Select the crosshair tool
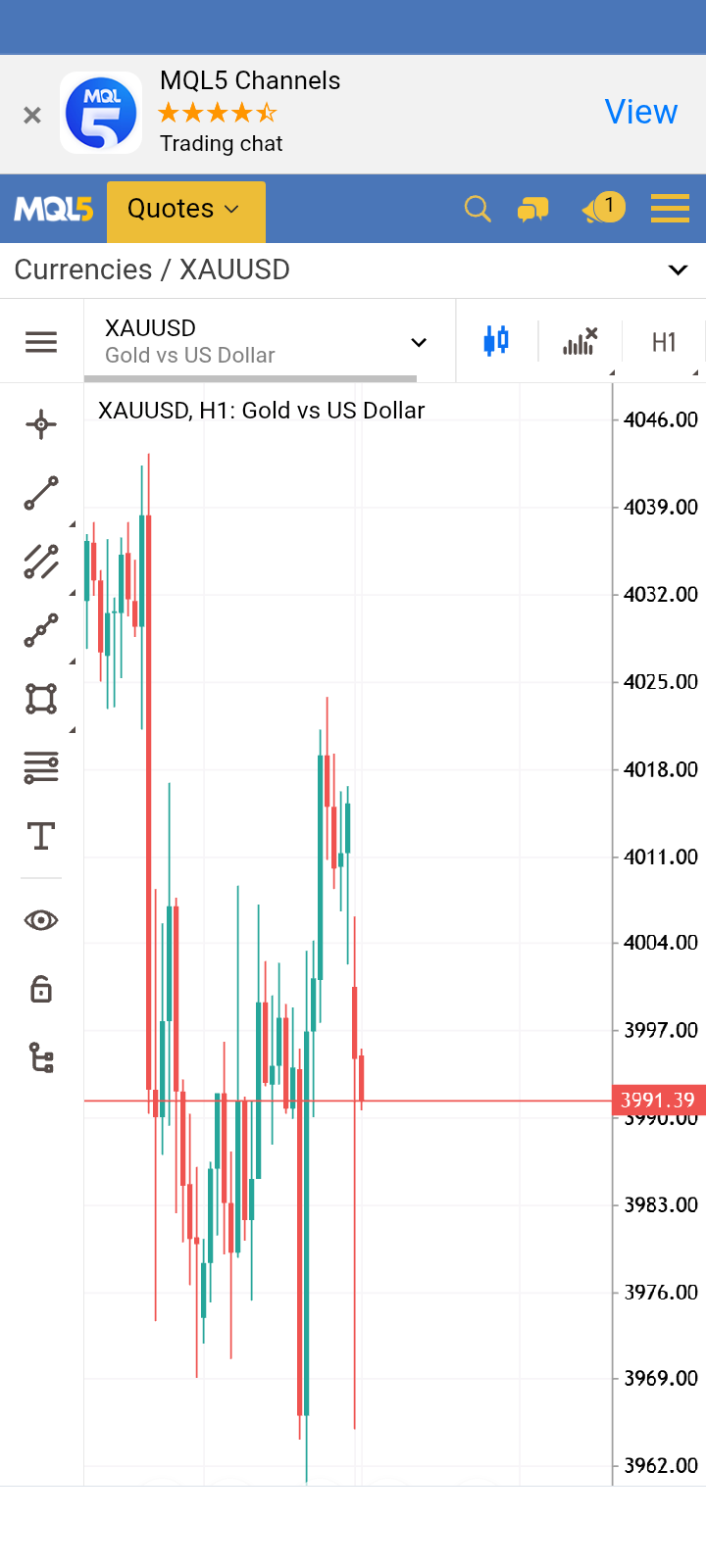706x1568 pixels. click(x=41, y=424)
